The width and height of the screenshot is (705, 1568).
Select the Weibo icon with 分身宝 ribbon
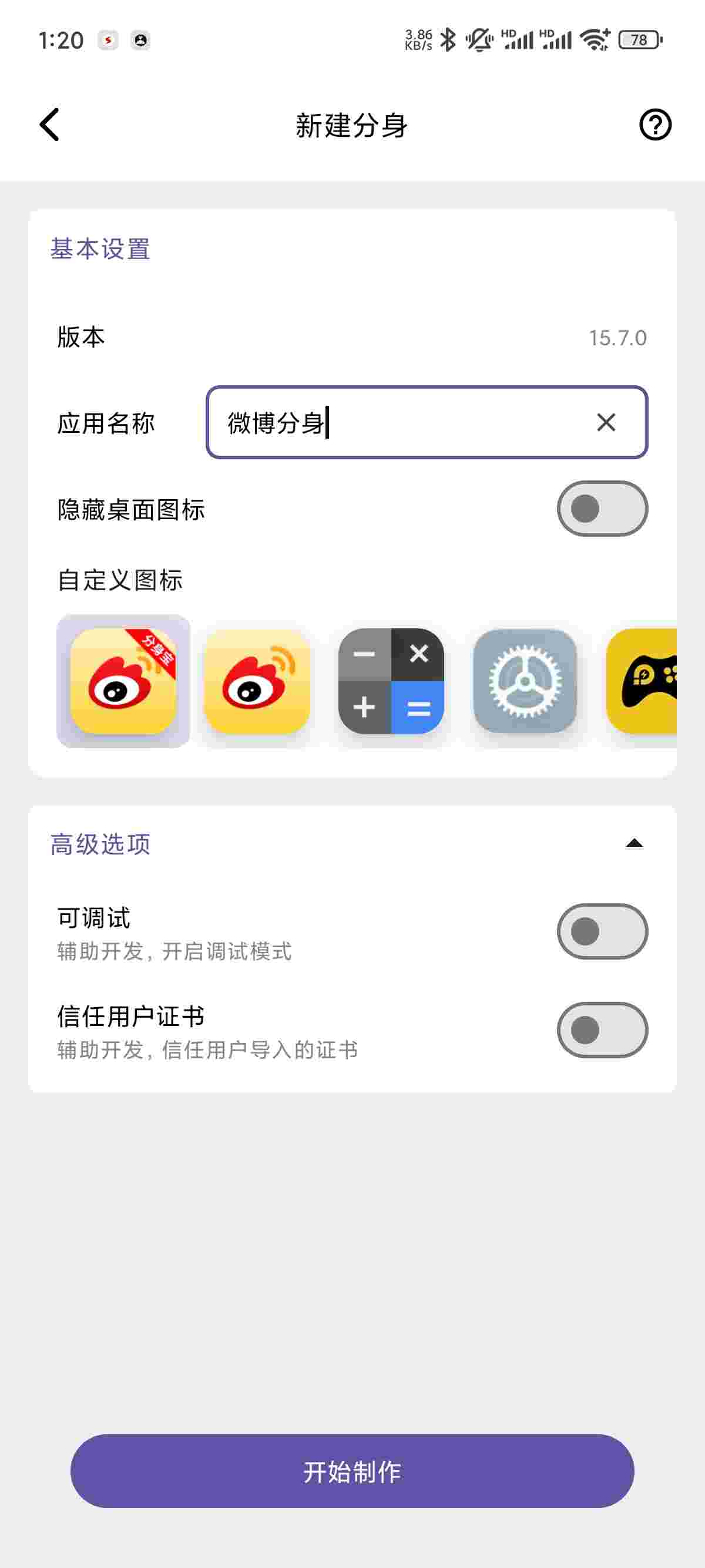click(123, 681)
